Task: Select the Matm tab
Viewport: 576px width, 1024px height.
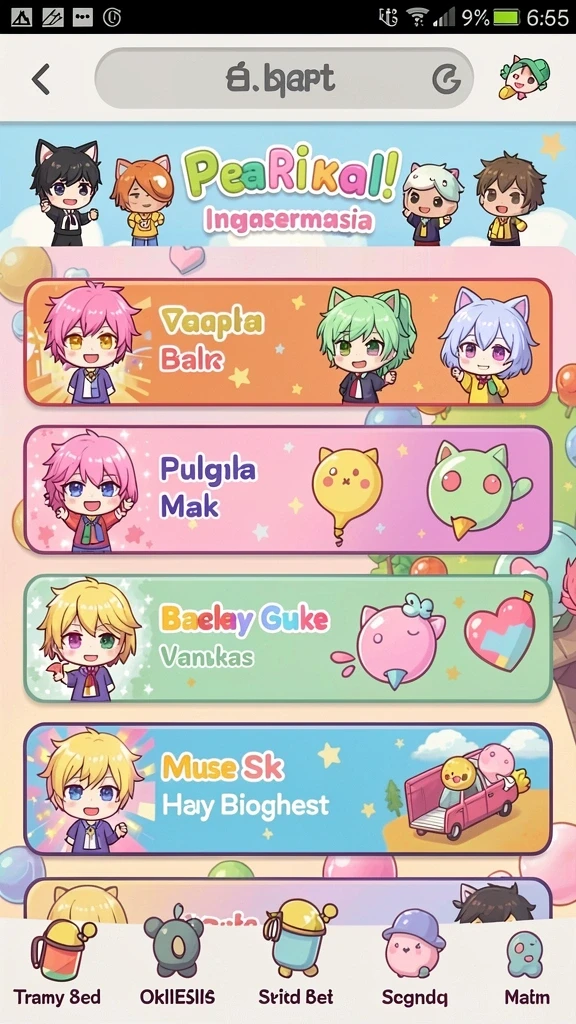Action: 526,968
